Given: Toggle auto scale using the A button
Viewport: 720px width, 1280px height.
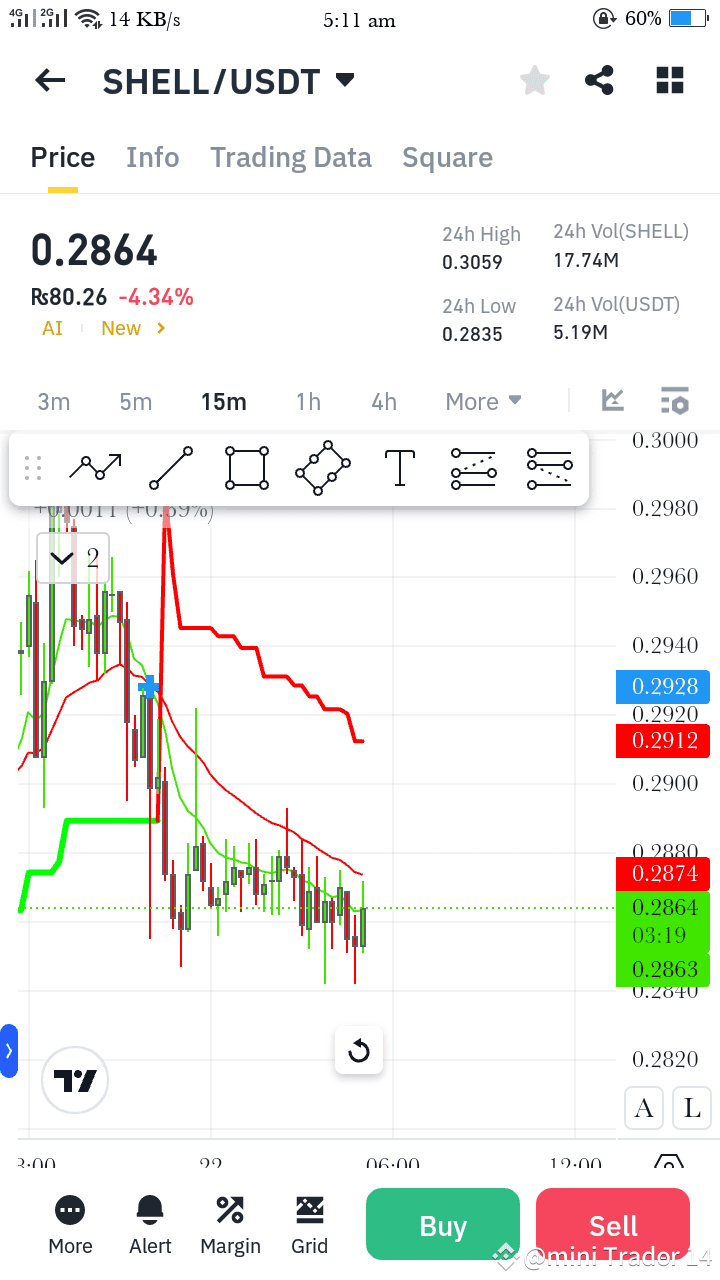Looking at the screenshot, I should coord(644,1108).
